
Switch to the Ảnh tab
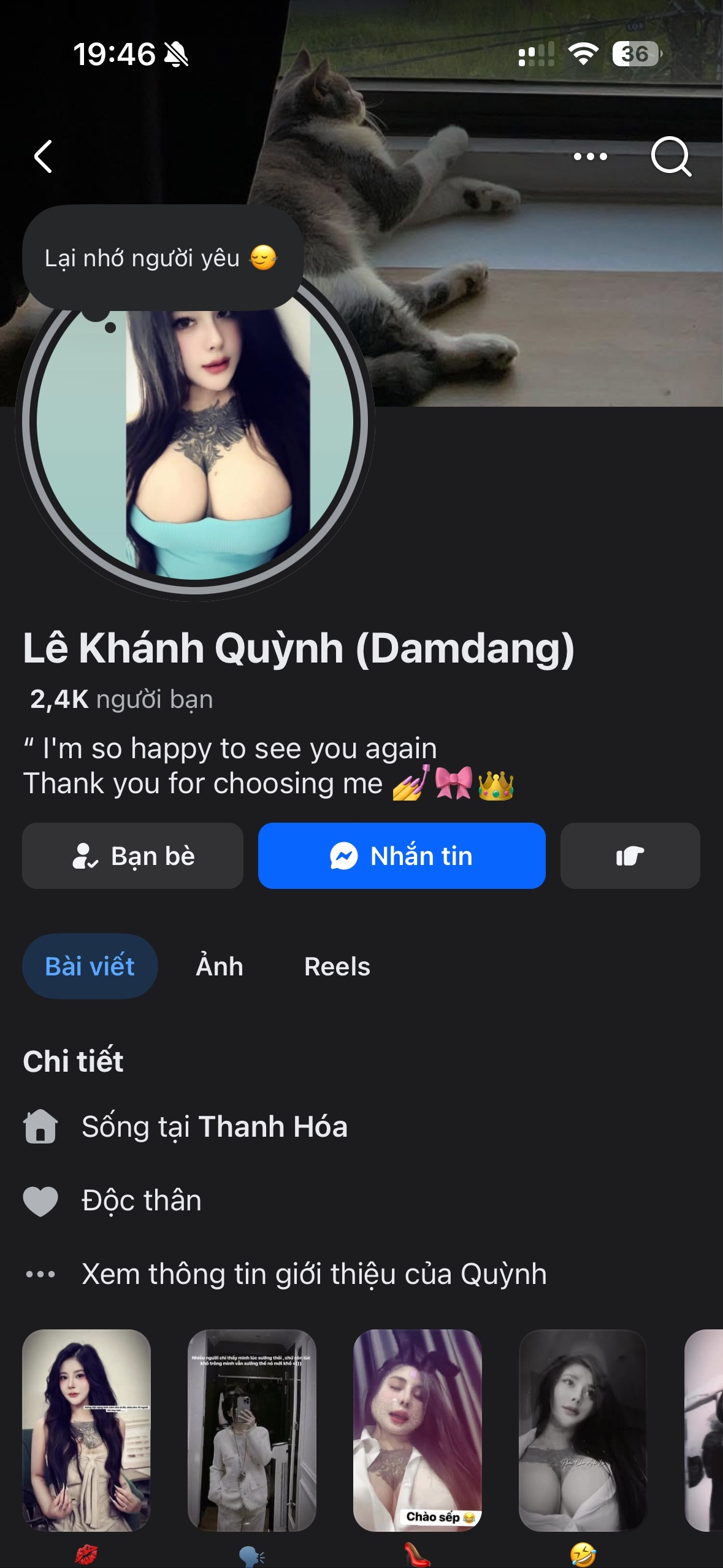pyautogui.click(x=220, y=966)
